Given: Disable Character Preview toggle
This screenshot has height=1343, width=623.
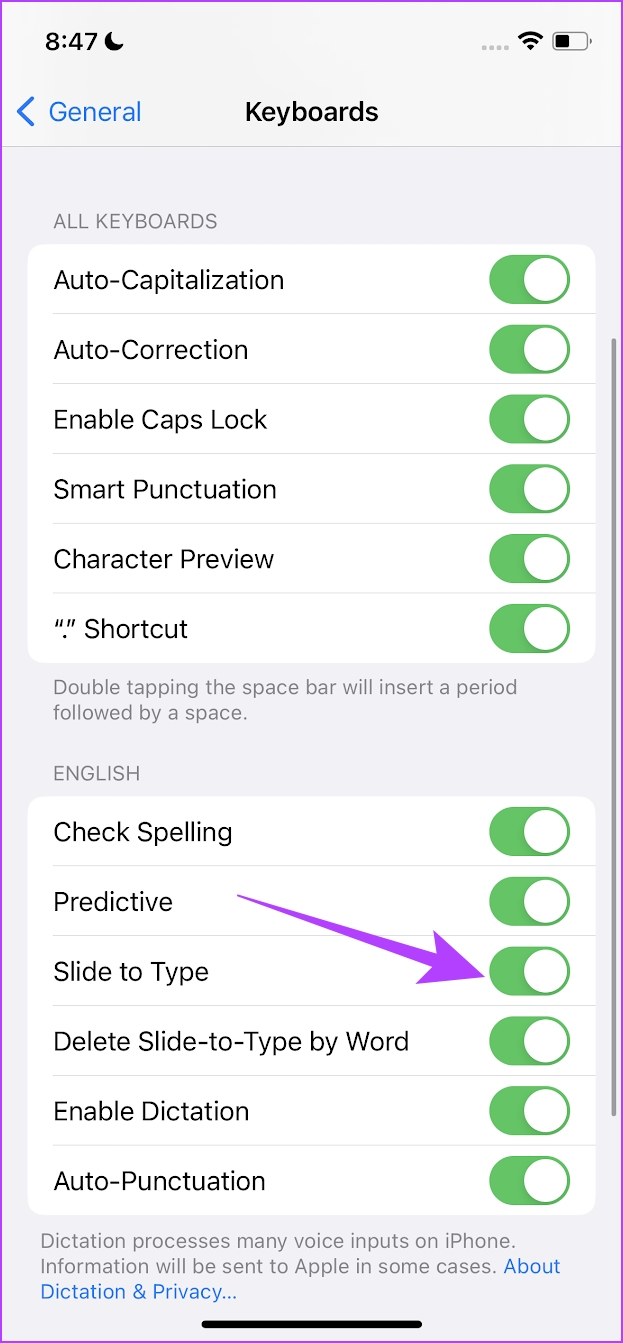Looking at the screenshot, I should 529,559.
